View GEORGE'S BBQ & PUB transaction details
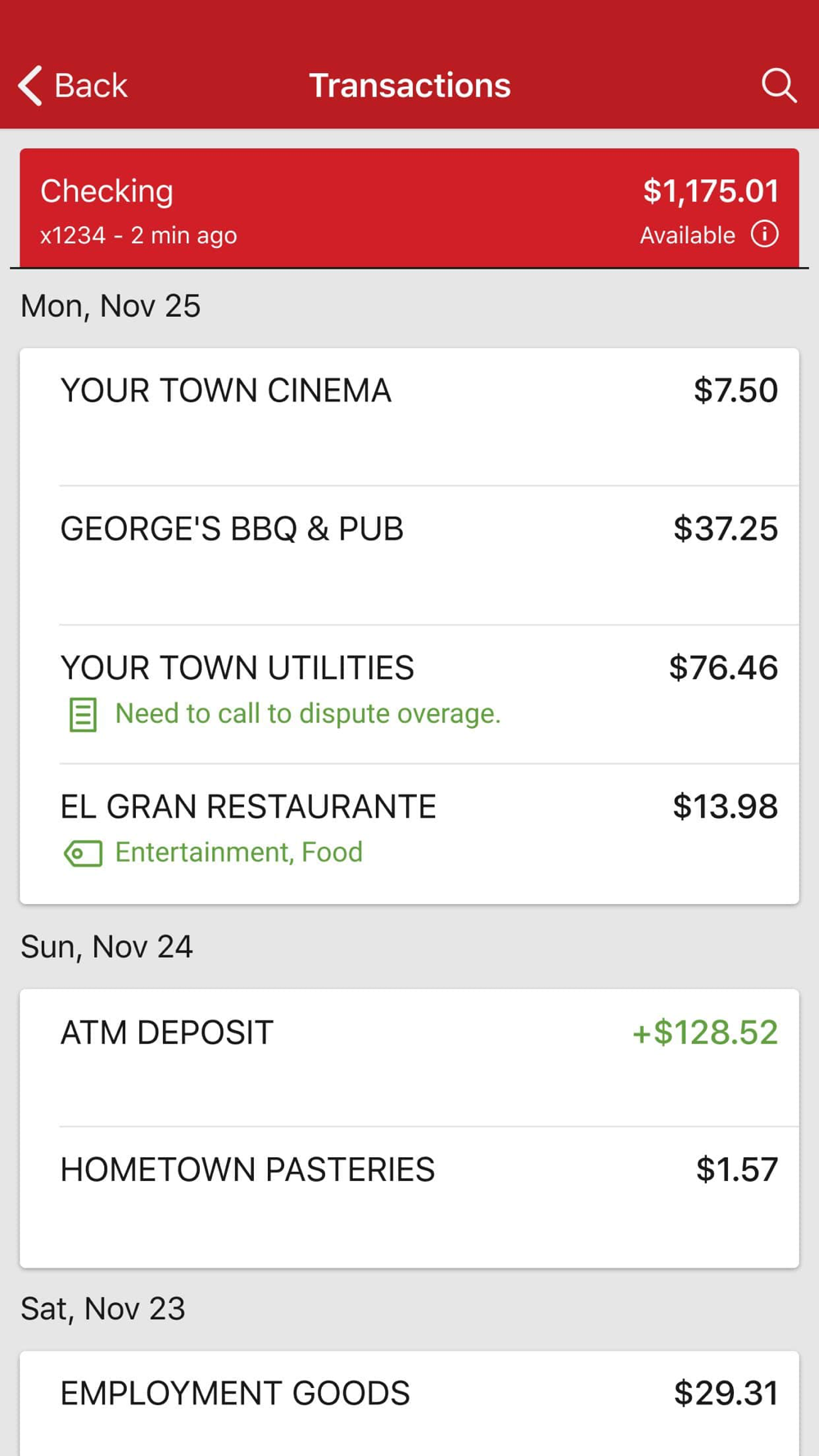Viewport: 819px width, 1456px height. 409,554
